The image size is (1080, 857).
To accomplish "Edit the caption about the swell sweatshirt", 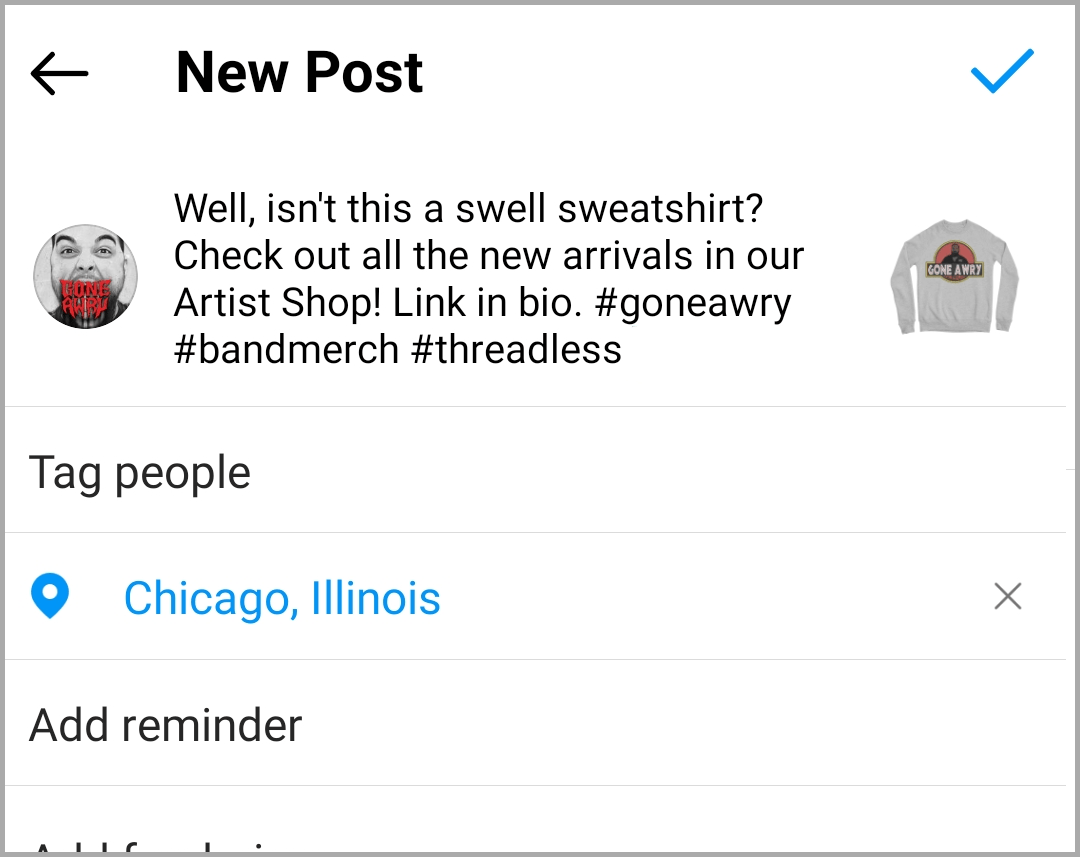I will coord(489,278).
